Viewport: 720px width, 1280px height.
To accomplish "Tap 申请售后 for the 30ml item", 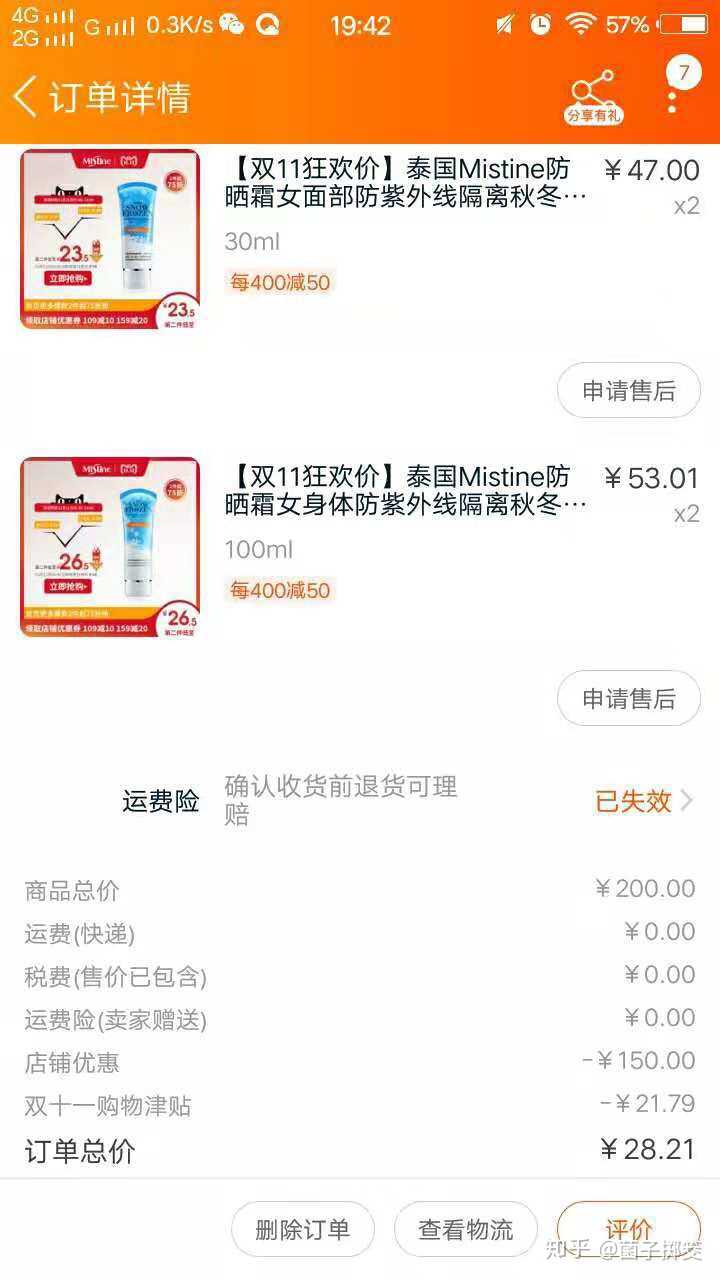I will click(628, 391).
